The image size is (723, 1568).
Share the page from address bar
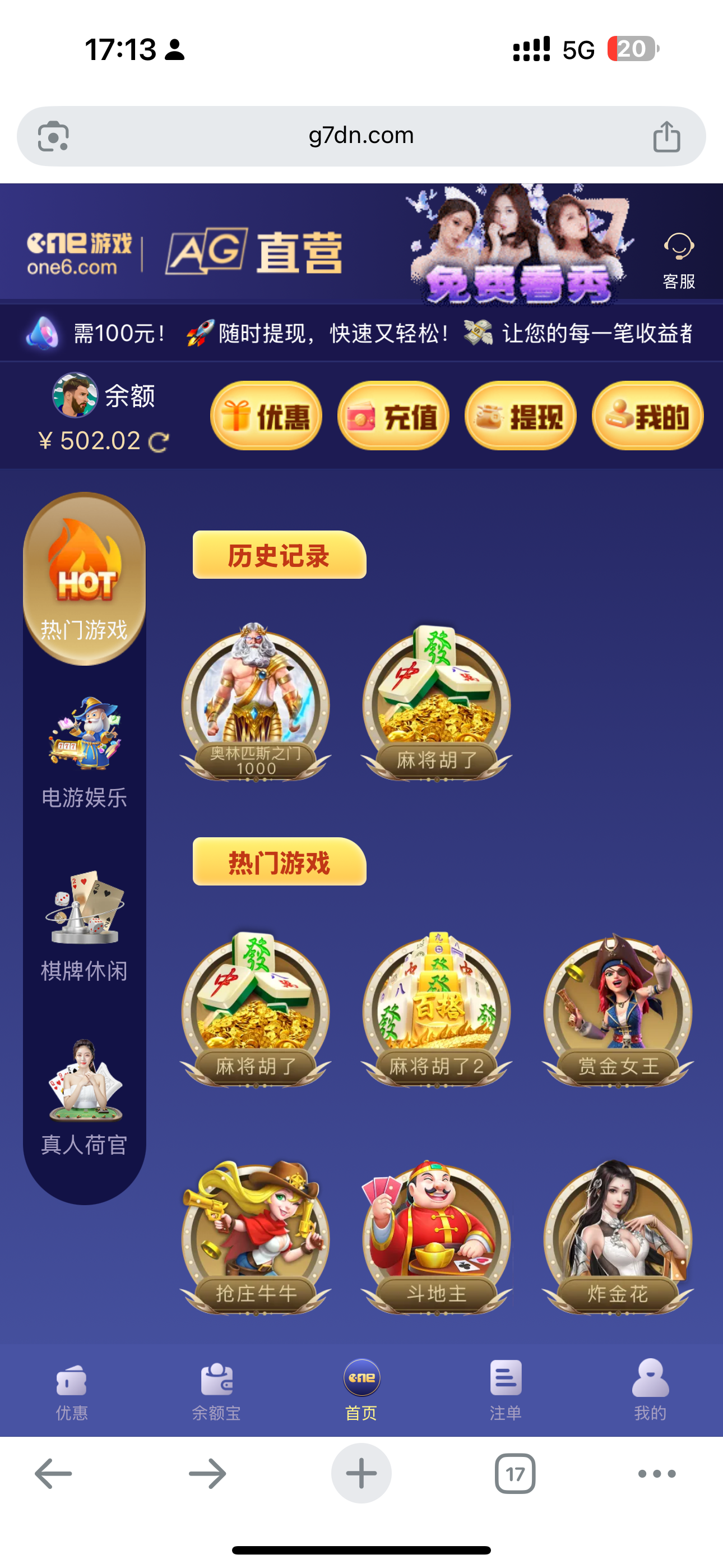coord(666,136)
